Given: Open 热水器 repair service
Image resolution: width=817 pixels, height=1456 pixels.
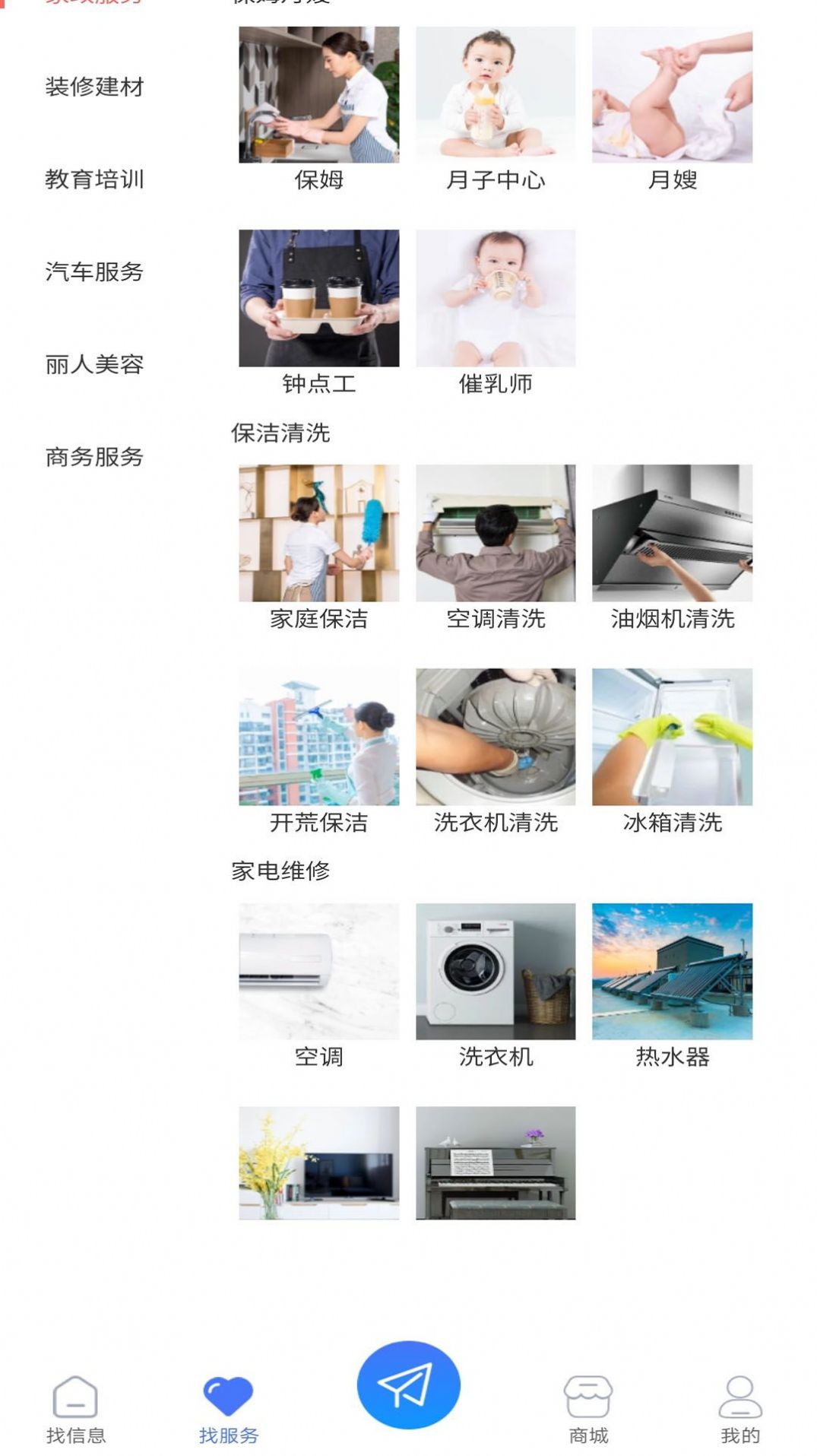Looking at the screenshot, I should pos(672,985).
